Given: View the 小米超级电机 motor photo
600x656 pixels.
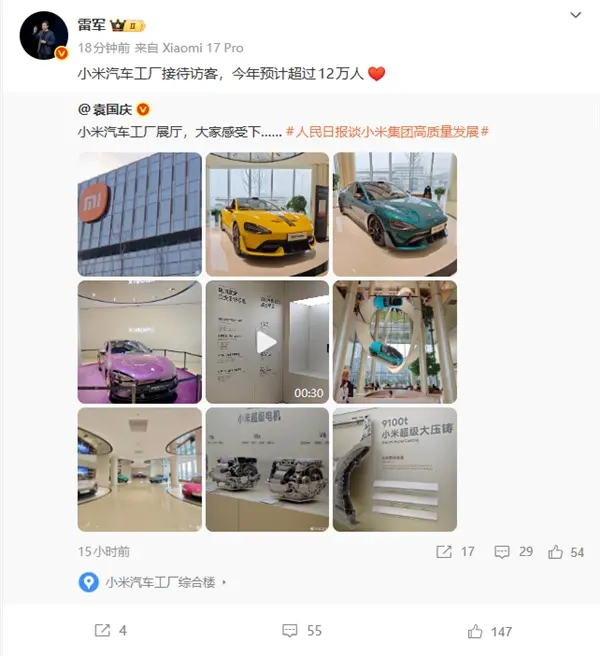Looking at the screenshot, I should click(x=267, y=469).
